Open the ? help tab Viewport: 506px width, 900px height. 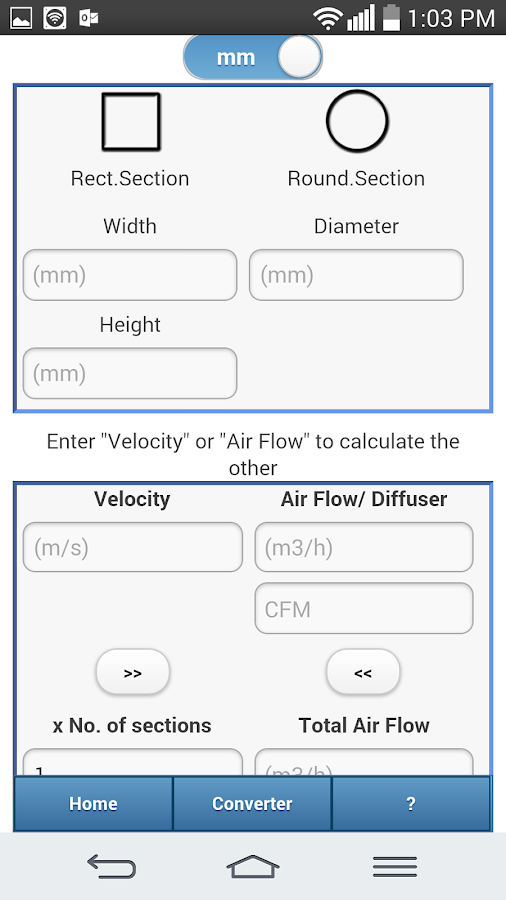point(411,804)
